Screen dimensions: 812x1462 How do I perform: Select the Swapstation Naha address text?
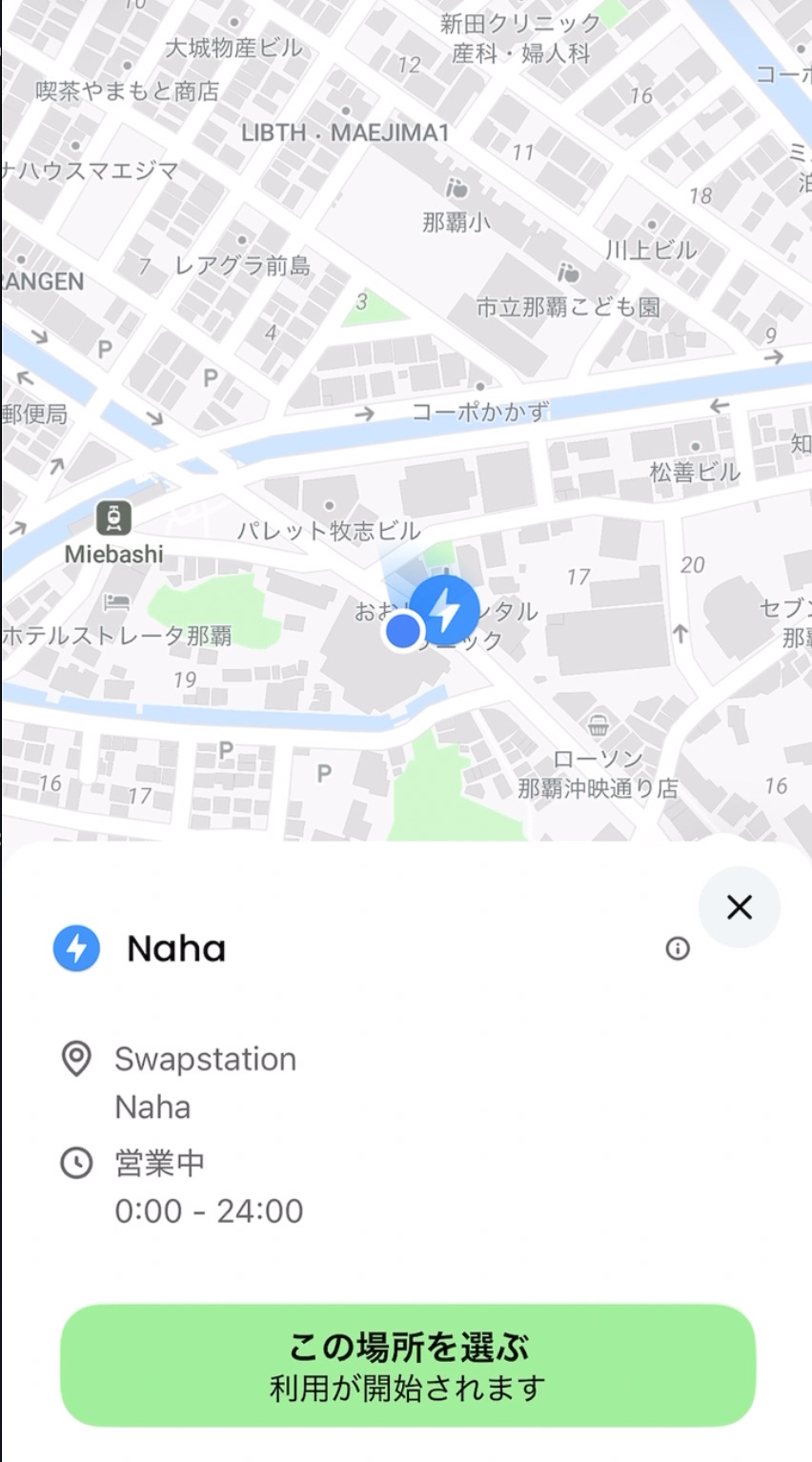pos(206,1082)
